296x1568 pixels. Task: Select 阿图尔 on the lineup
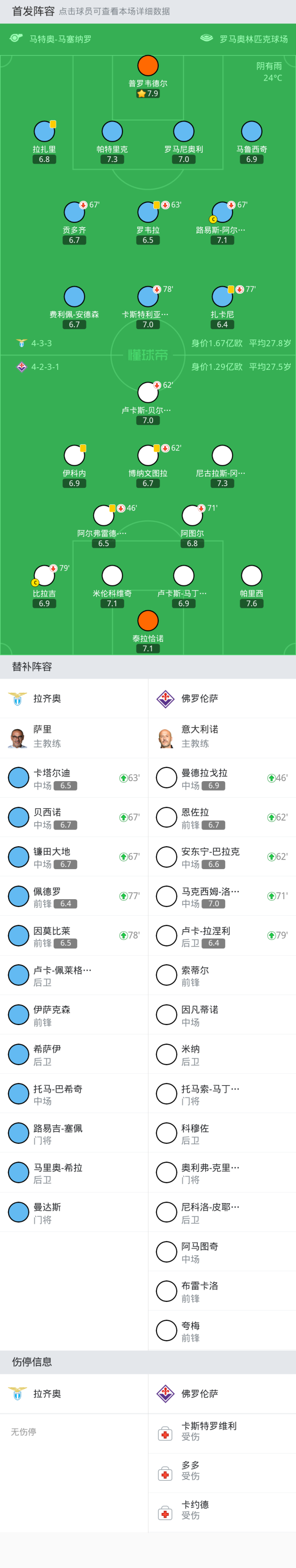tap(192, 515)
